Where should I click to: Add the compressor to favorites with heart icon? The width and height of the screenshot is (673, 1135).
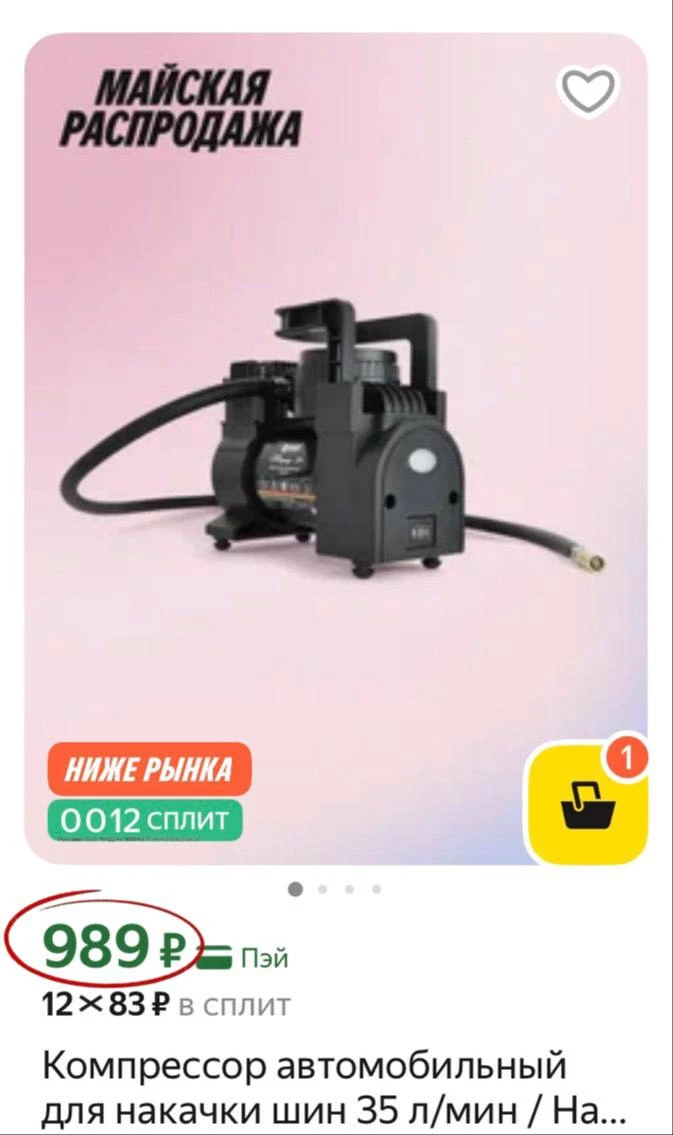pos(588,90)
